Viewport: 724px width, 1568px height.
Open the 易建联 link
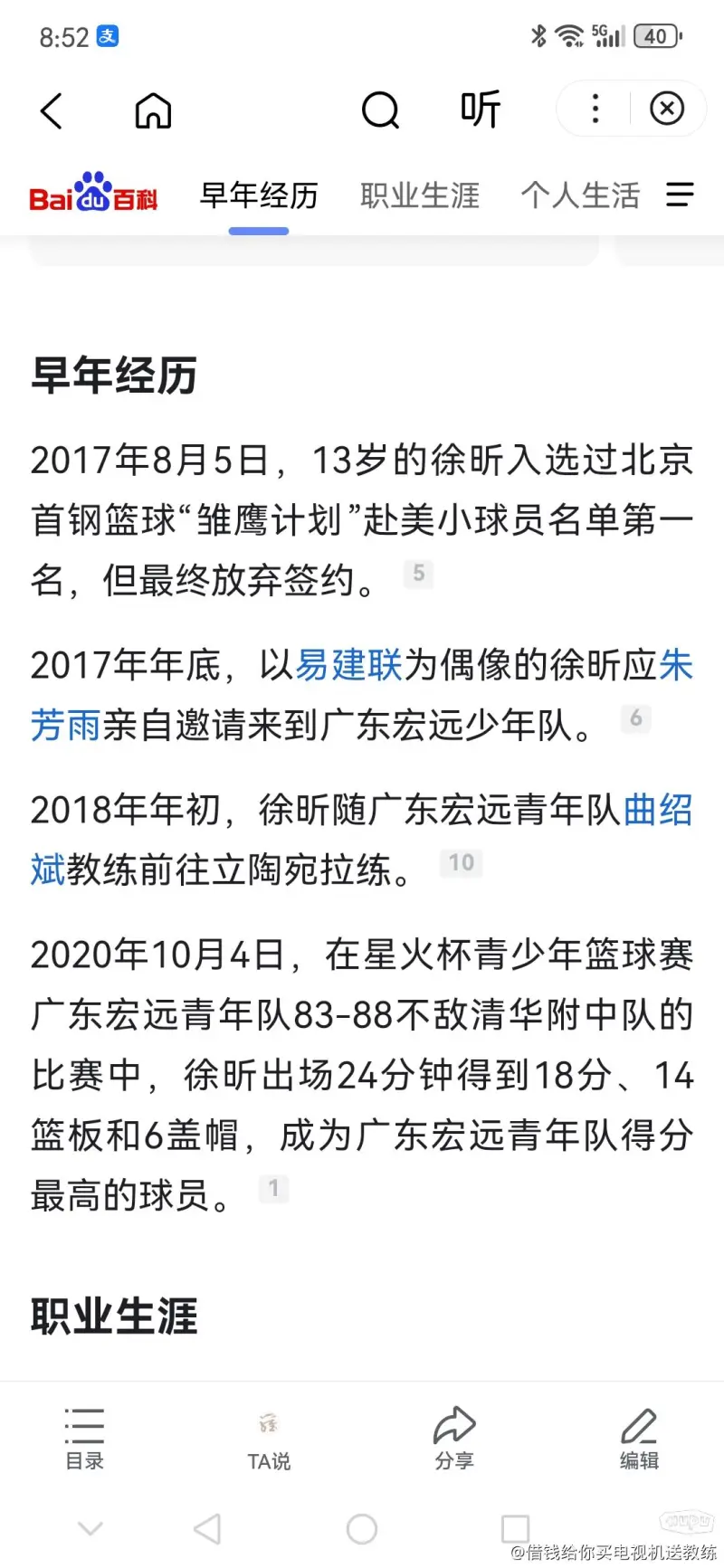[348, 665]
